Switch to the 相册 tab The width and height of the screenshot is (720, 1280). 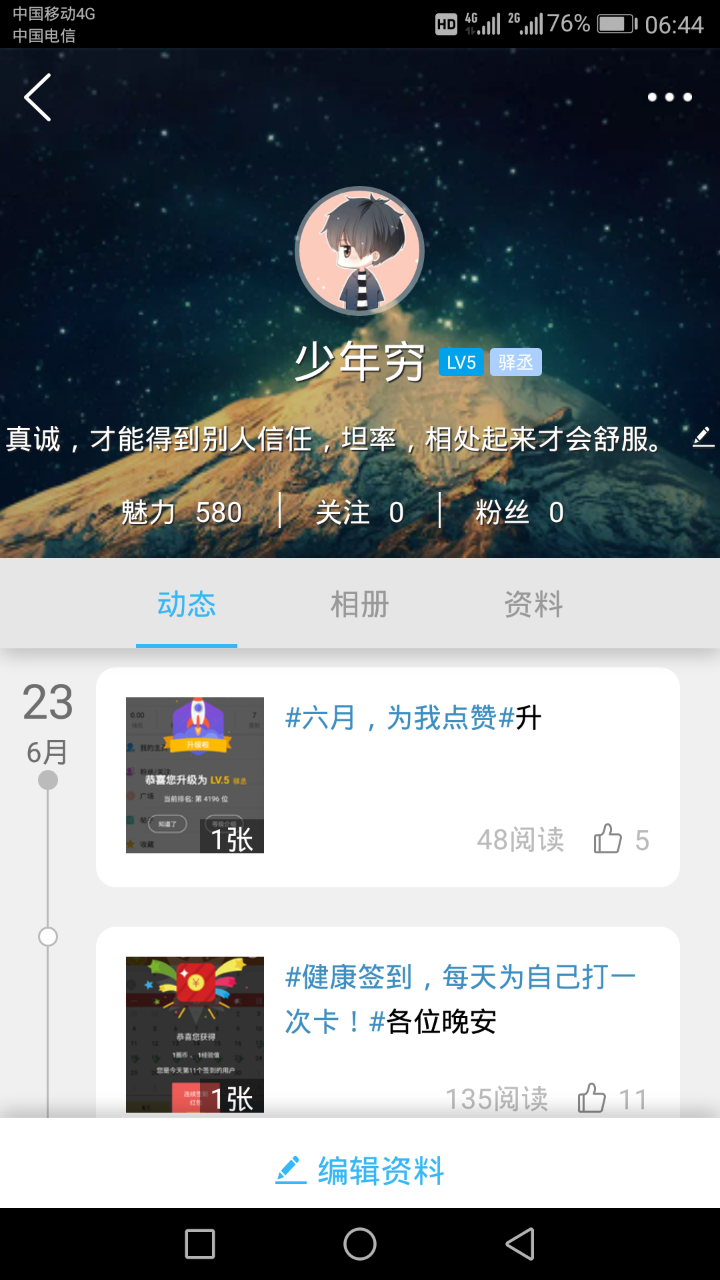pyautogui.click(x=359, y=604)
